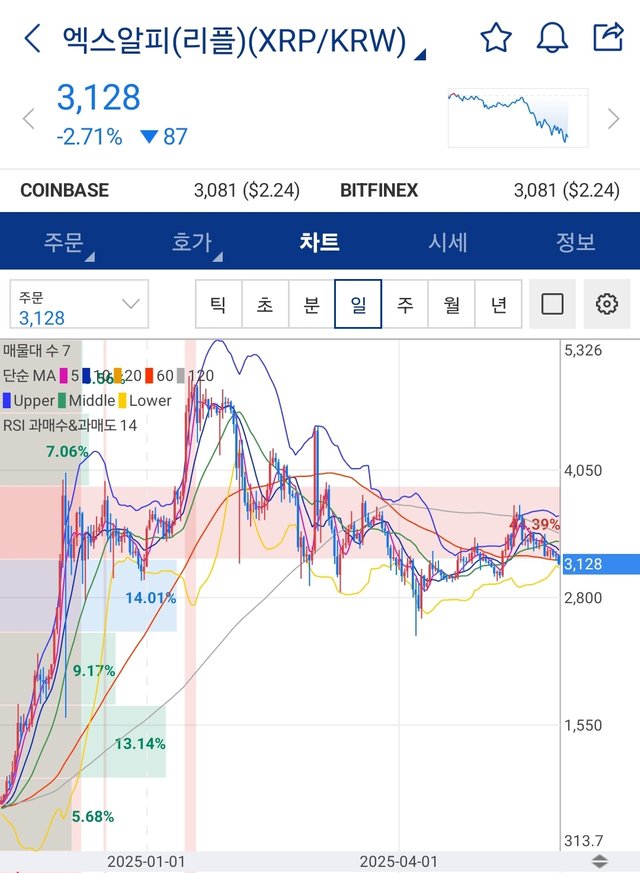This screenshot has height=873, width=640.
Task: Go back using the top-left arrow
Action: click(33, 39)
